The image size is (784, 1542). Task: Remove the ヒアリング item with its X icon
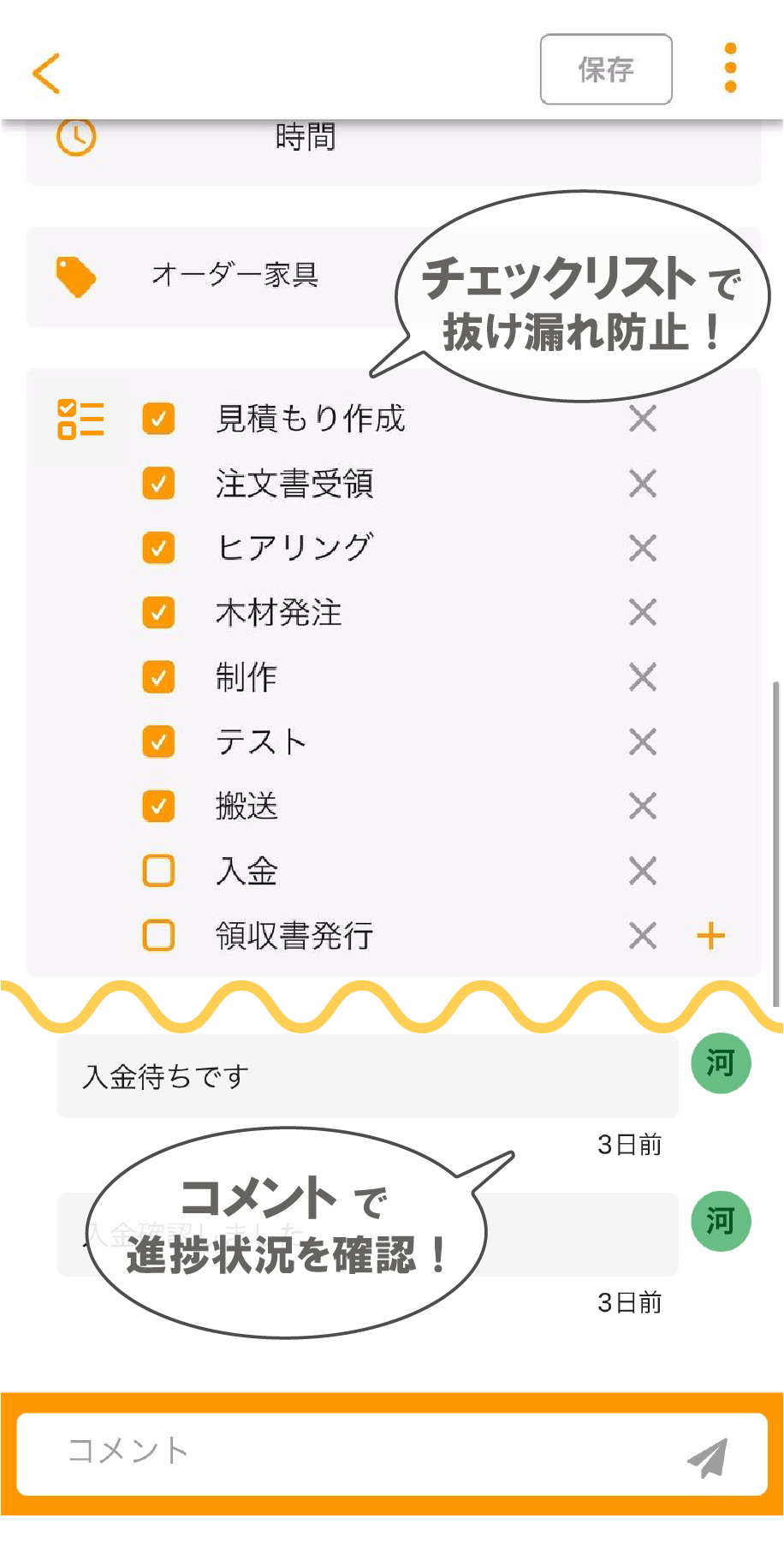[642, 548]
